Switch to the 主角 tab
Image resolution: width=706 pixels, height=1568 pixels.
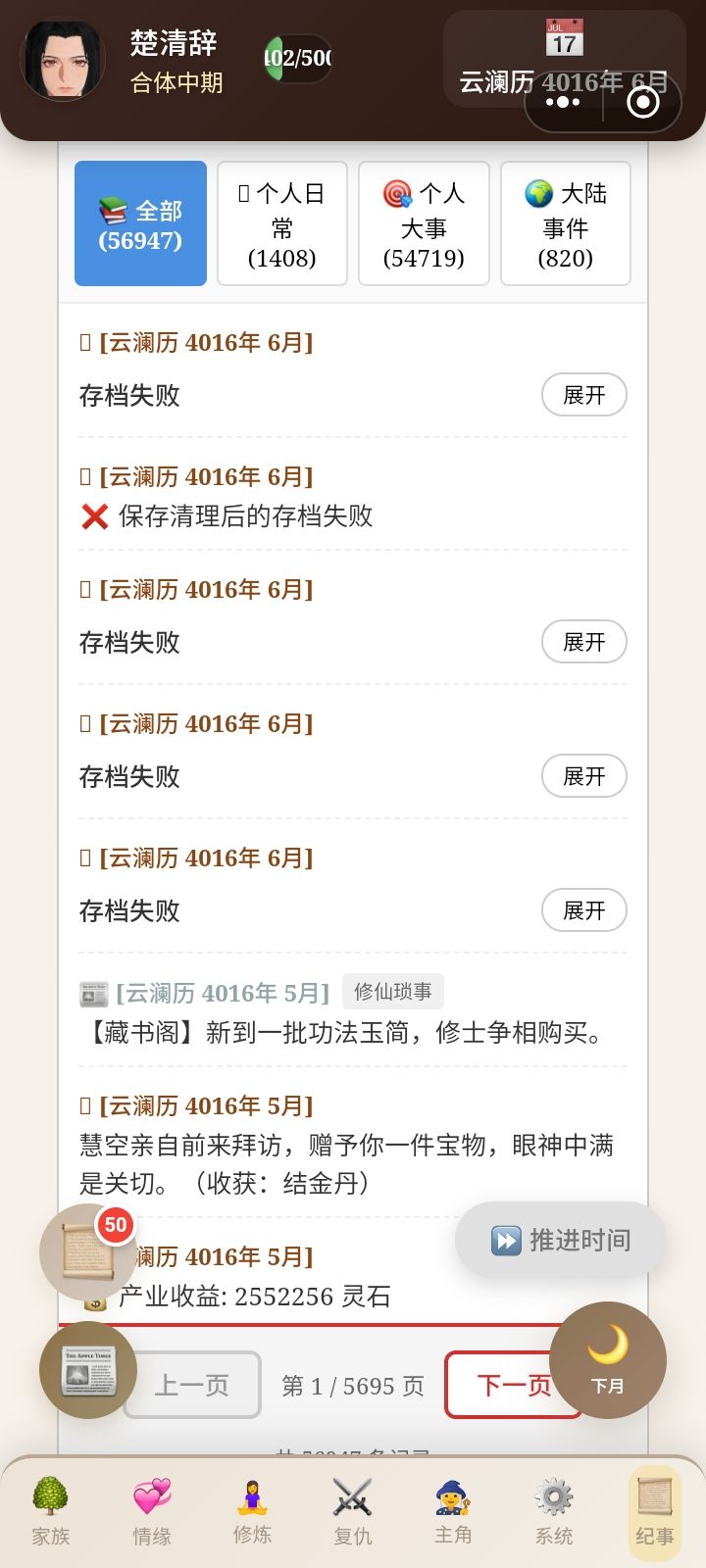[453, 1512]
